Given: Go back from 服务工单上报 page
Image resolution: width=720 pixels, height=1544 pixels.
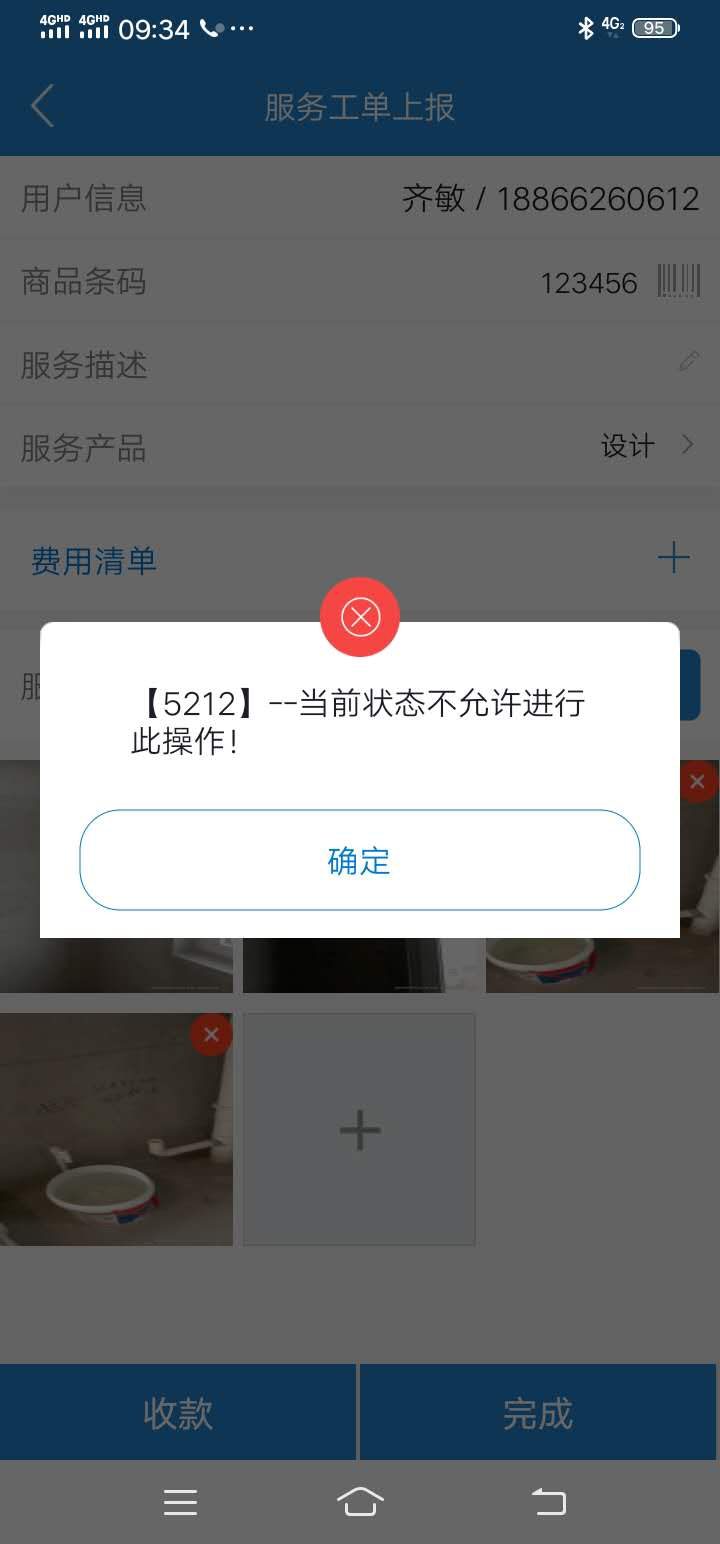Looking at the screenshot, I should point(42,106).
